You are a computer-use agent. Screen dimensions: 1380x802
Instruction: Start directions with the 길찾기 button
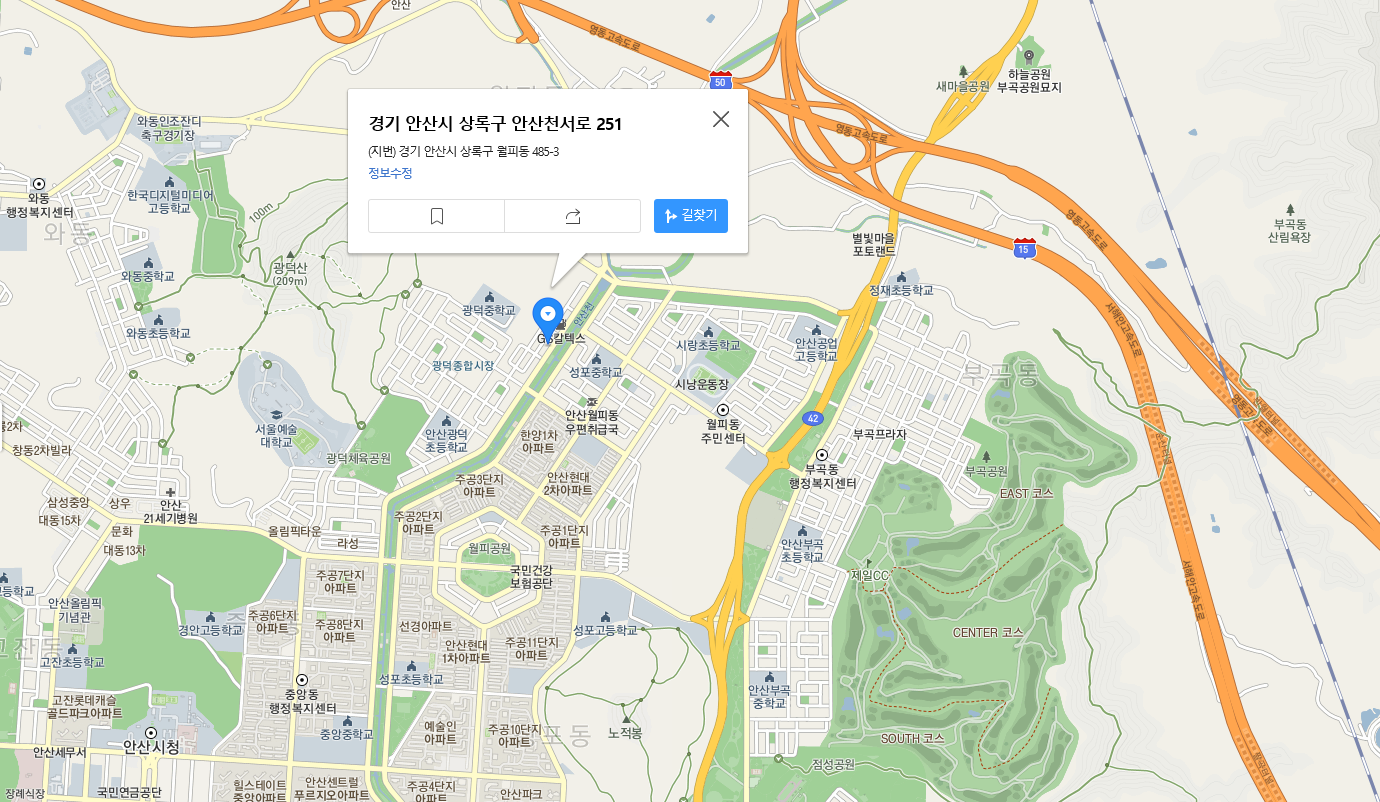(691, 216)
